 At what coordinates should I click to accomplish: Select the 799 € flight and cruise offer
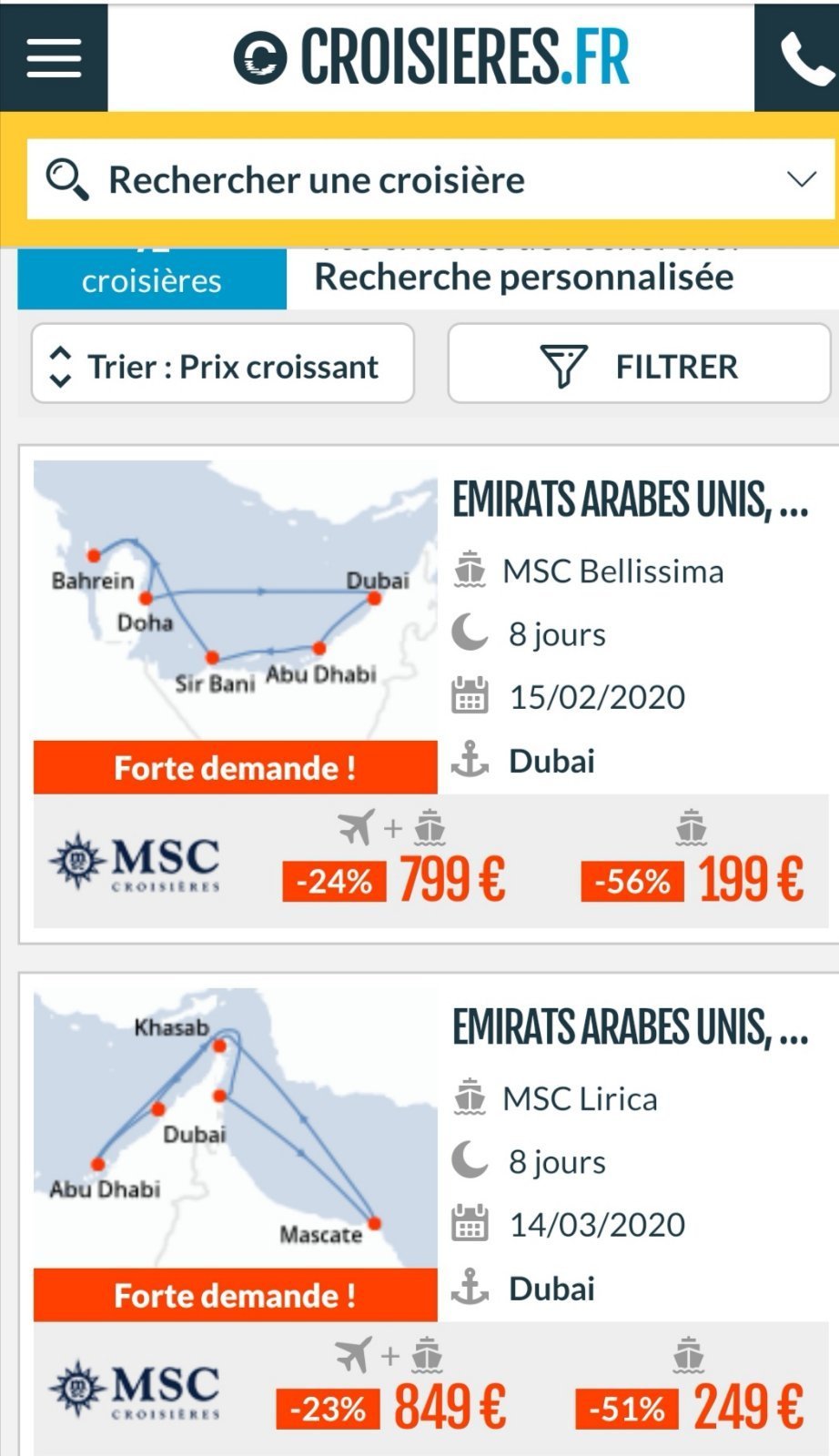(451, 880)
